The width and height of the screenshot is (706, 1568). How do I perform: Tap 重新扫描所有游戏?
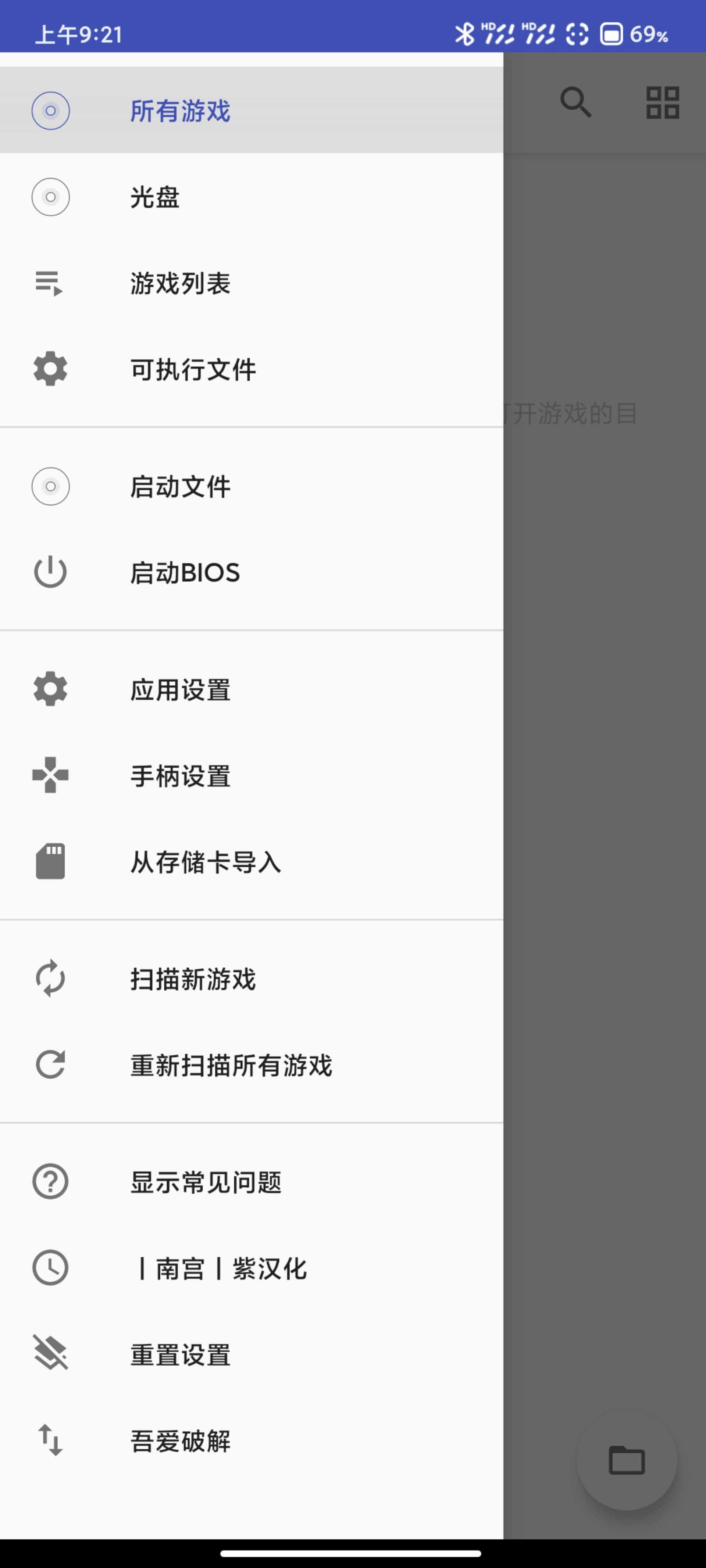pyautogui.click(x=231, y=1065)
